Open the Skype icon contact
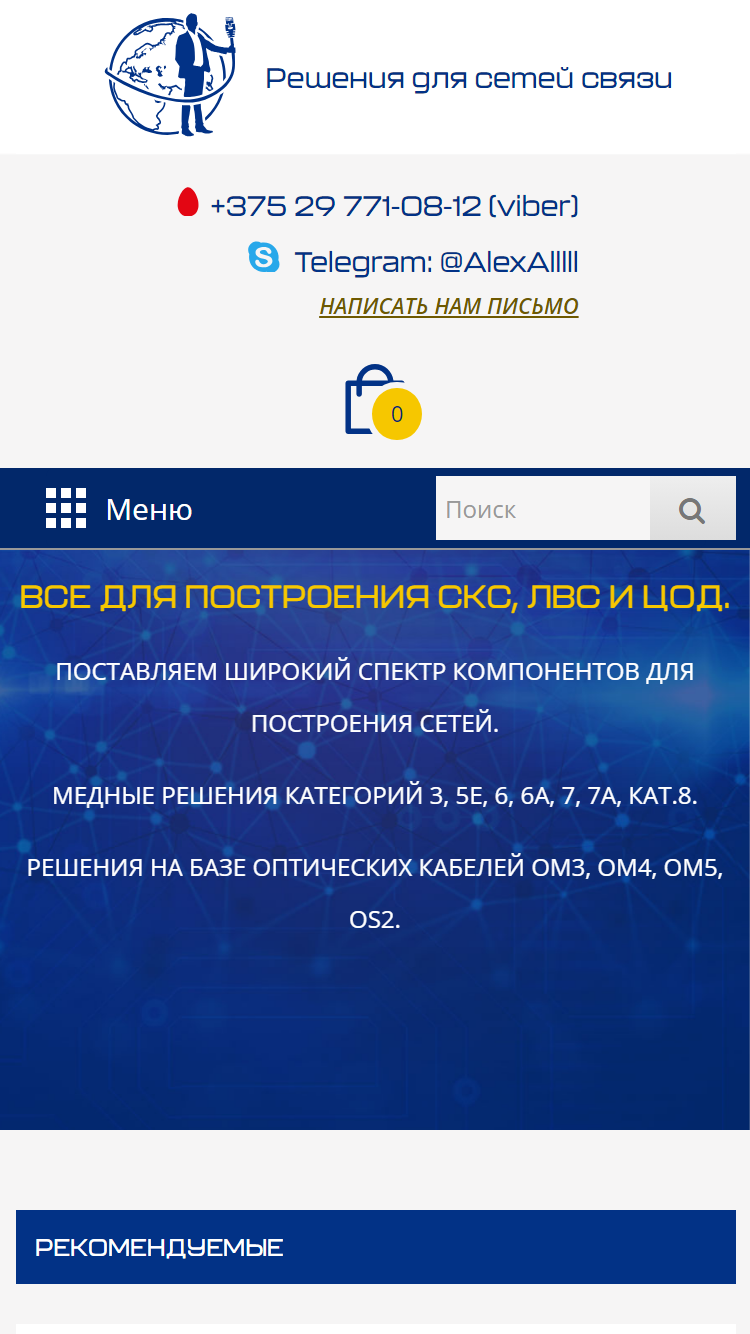 [x=264, y=257]
